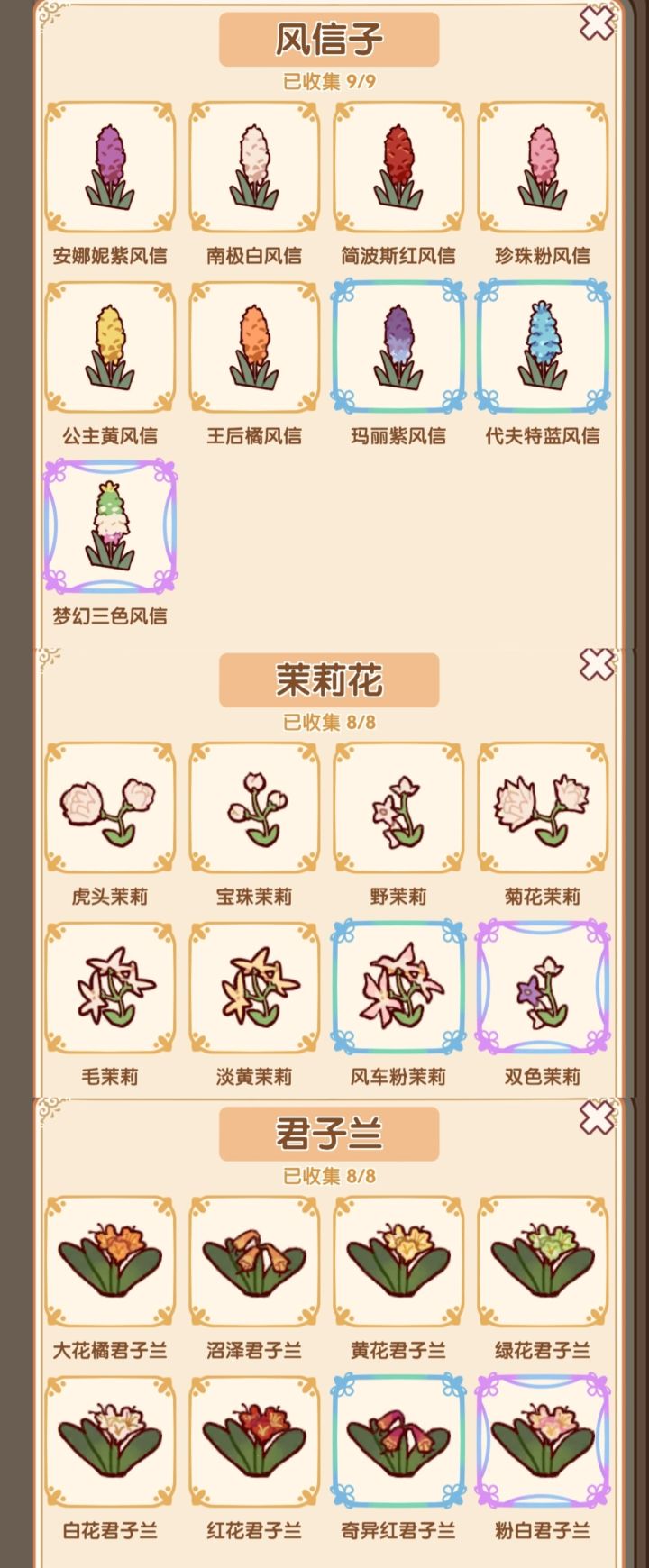The width and height of the screenshot is (649, 1568).
Task: Open the 宝珠茉莉 jasmine card
Action: point(254,808)
